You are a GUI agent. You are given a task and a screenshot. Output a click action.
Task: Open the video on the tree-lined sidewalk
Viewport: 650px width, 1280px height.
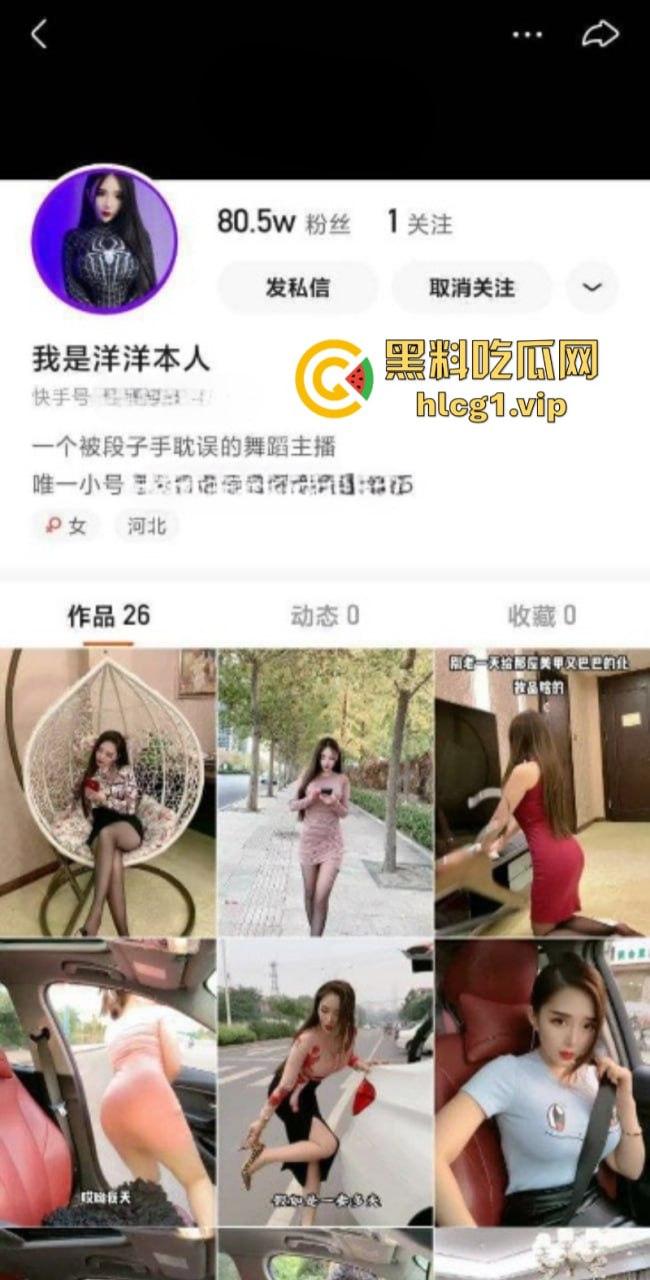coord(325,792)
